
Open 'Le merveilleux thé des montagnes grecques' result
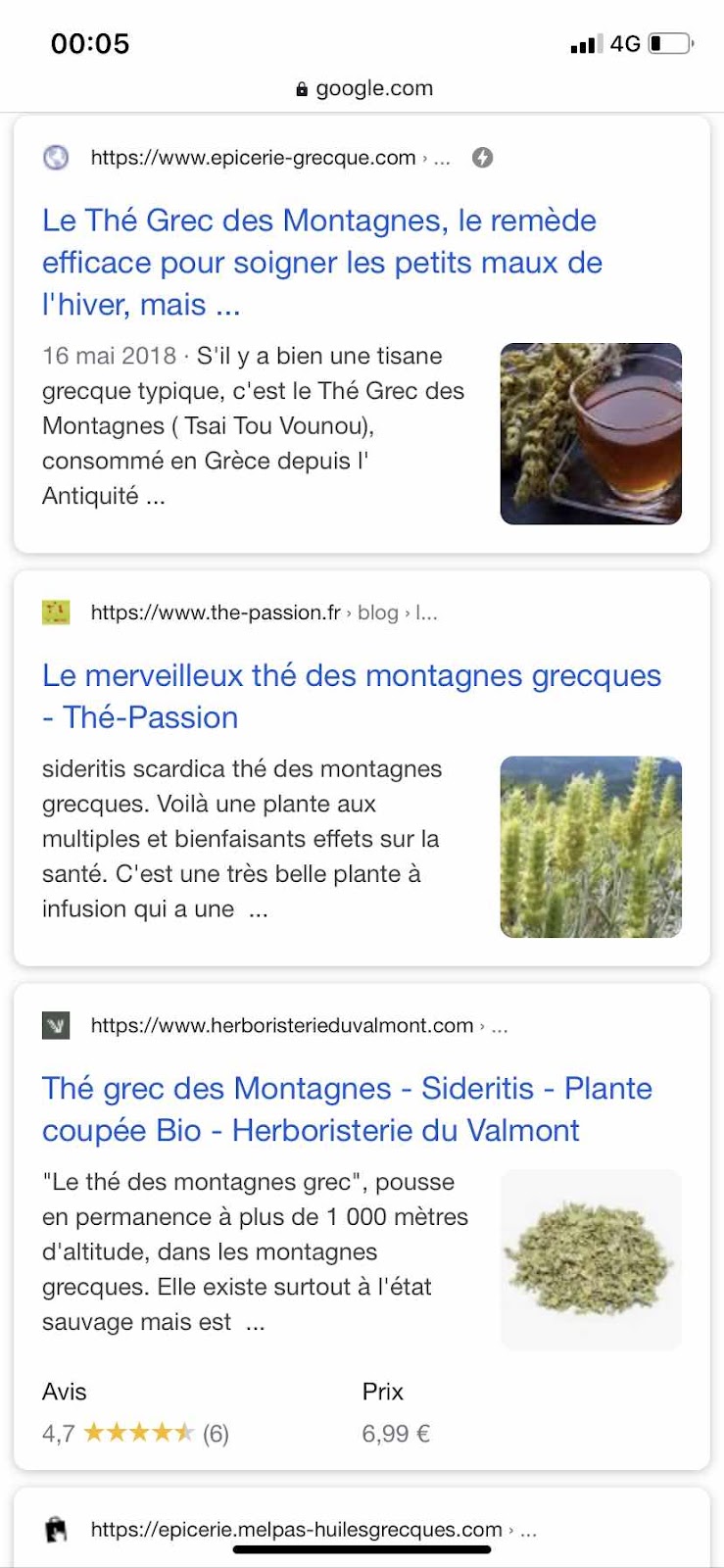click(352, 696)
